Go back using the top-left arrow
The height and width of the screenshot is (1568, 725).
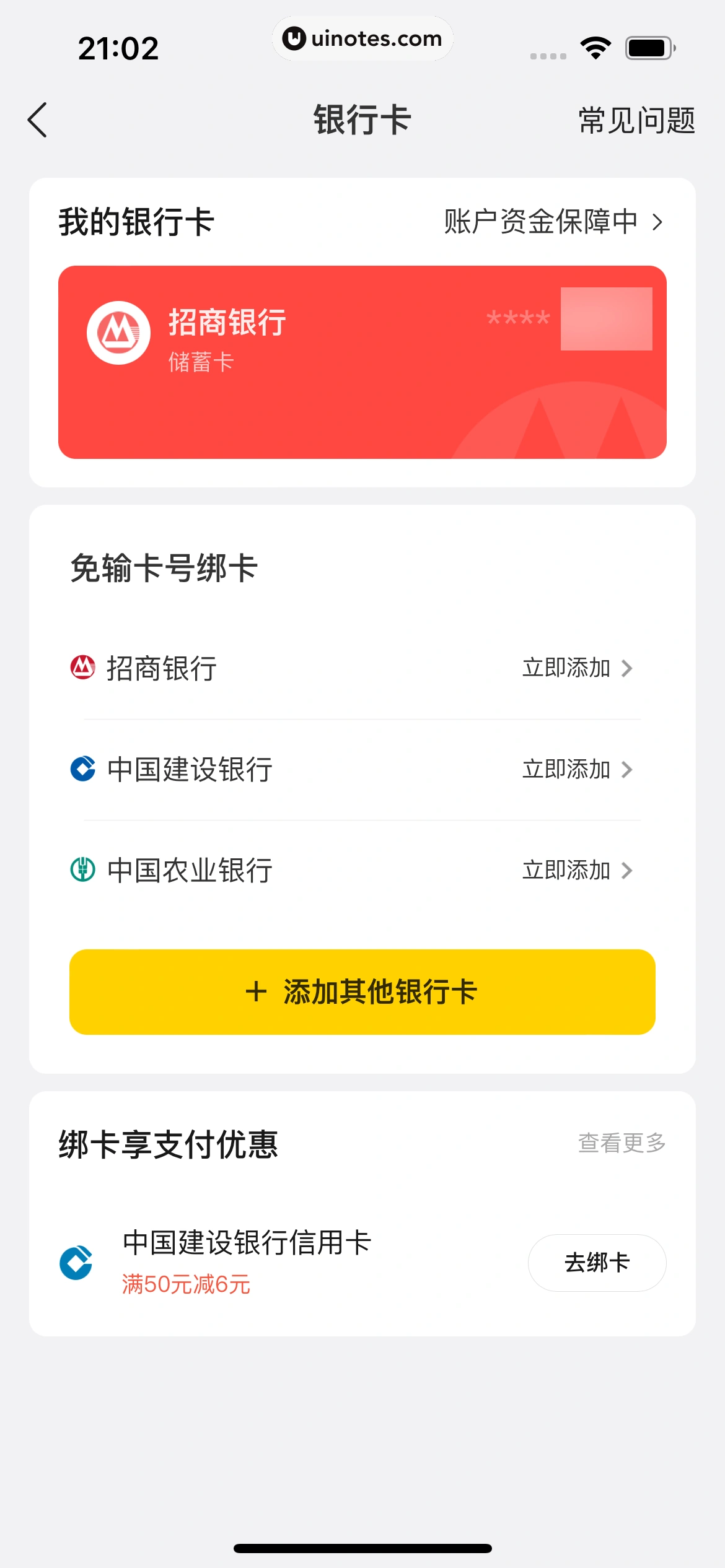[38, 120]
